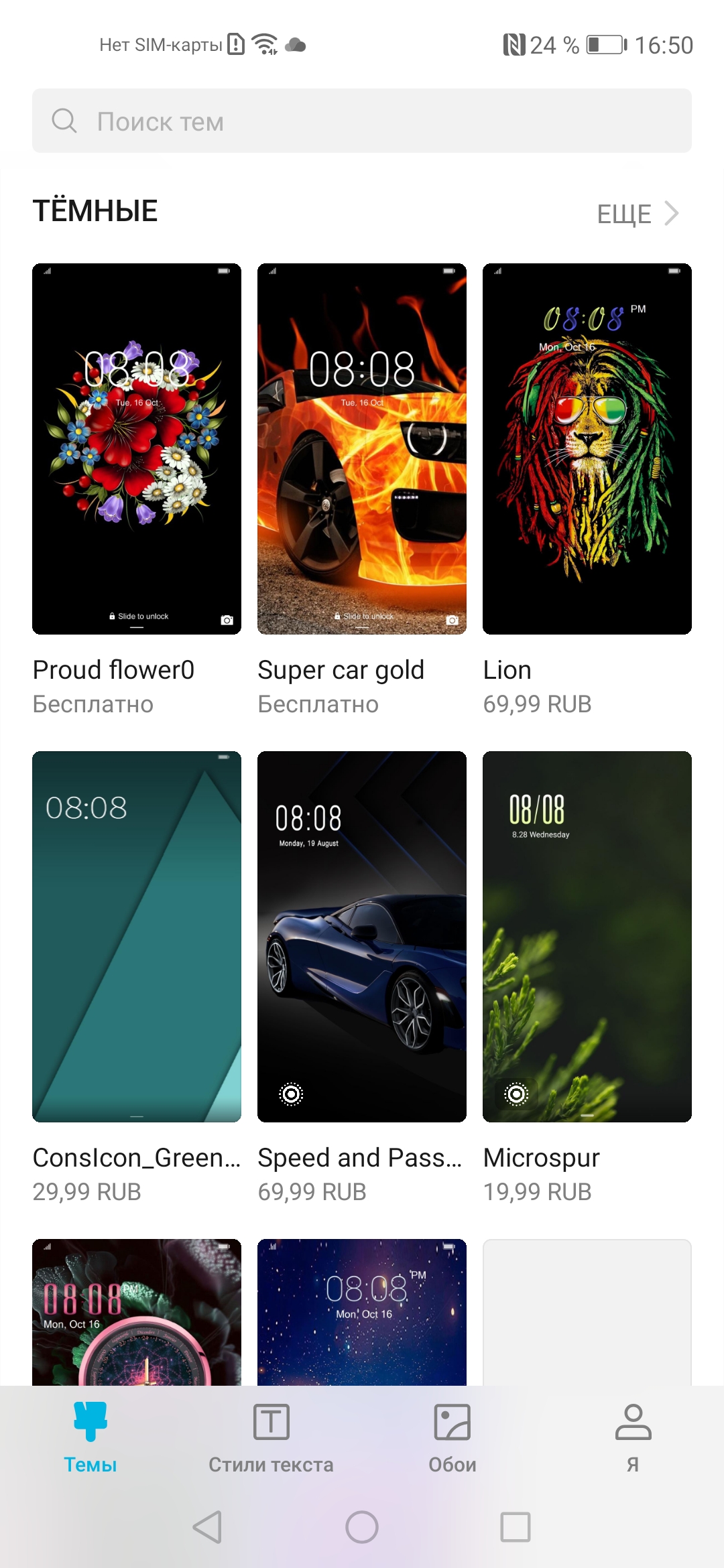Select the Speed and Pass theme
The image size is (724, 1568).
(362, 936)
